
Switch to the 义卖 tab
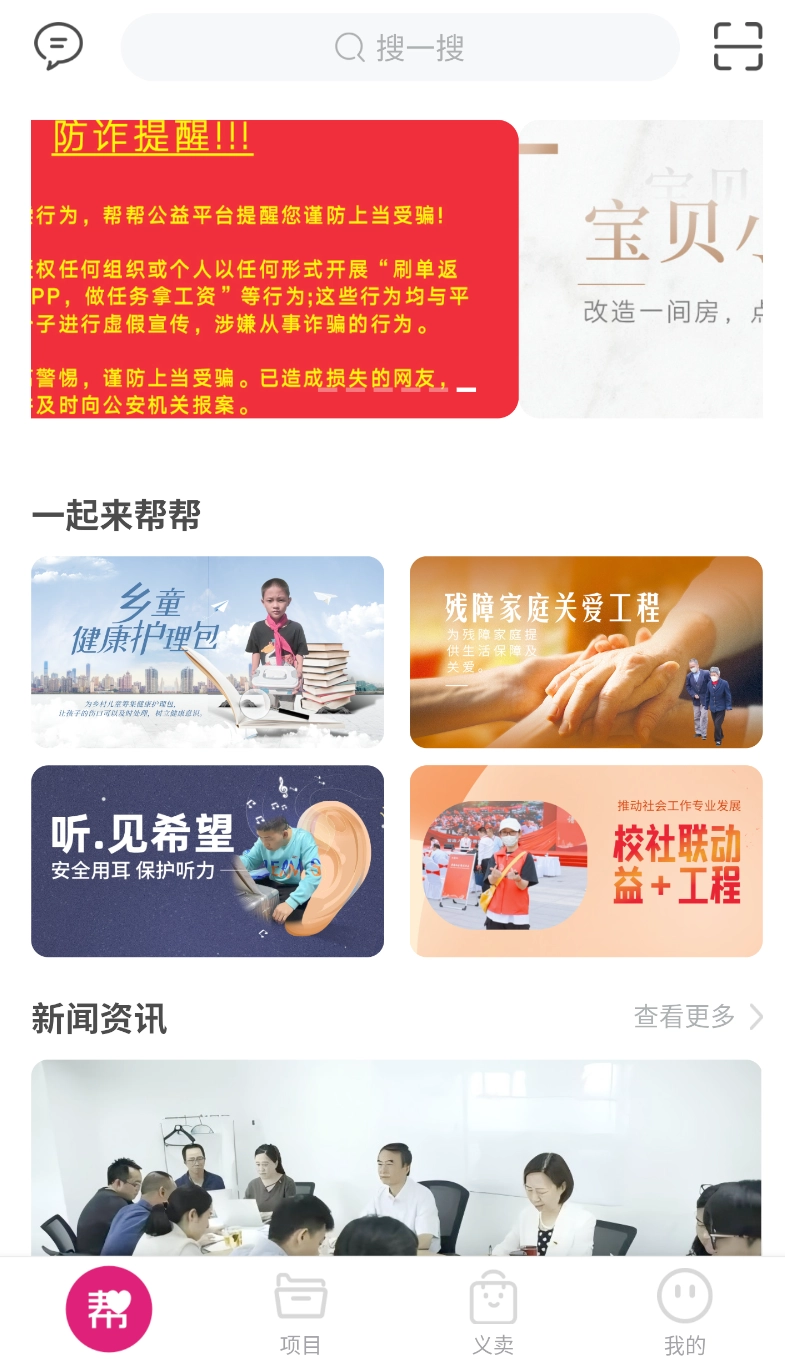coord(493,1313)
